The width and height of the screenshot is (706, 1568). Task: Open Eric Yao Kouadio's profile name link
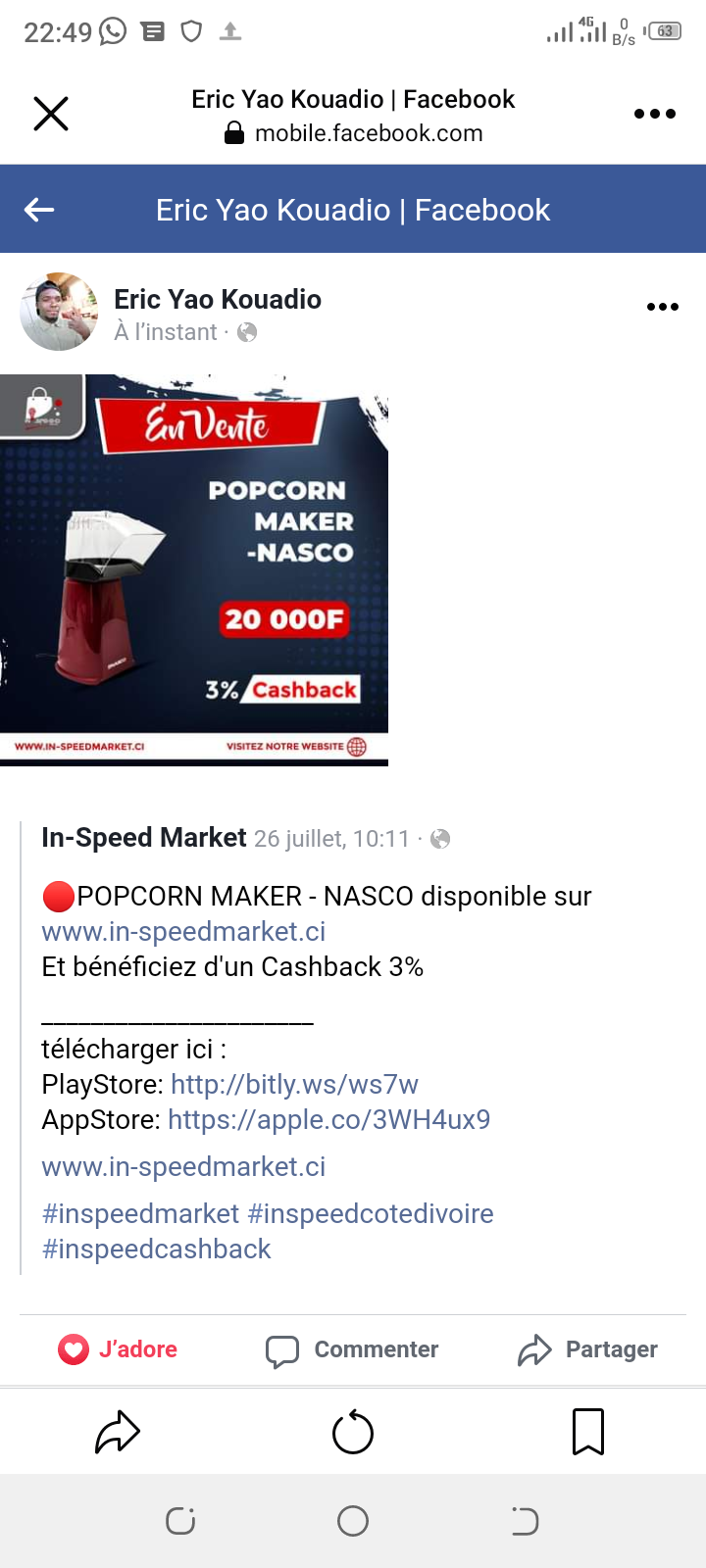[x=218, y=299]
